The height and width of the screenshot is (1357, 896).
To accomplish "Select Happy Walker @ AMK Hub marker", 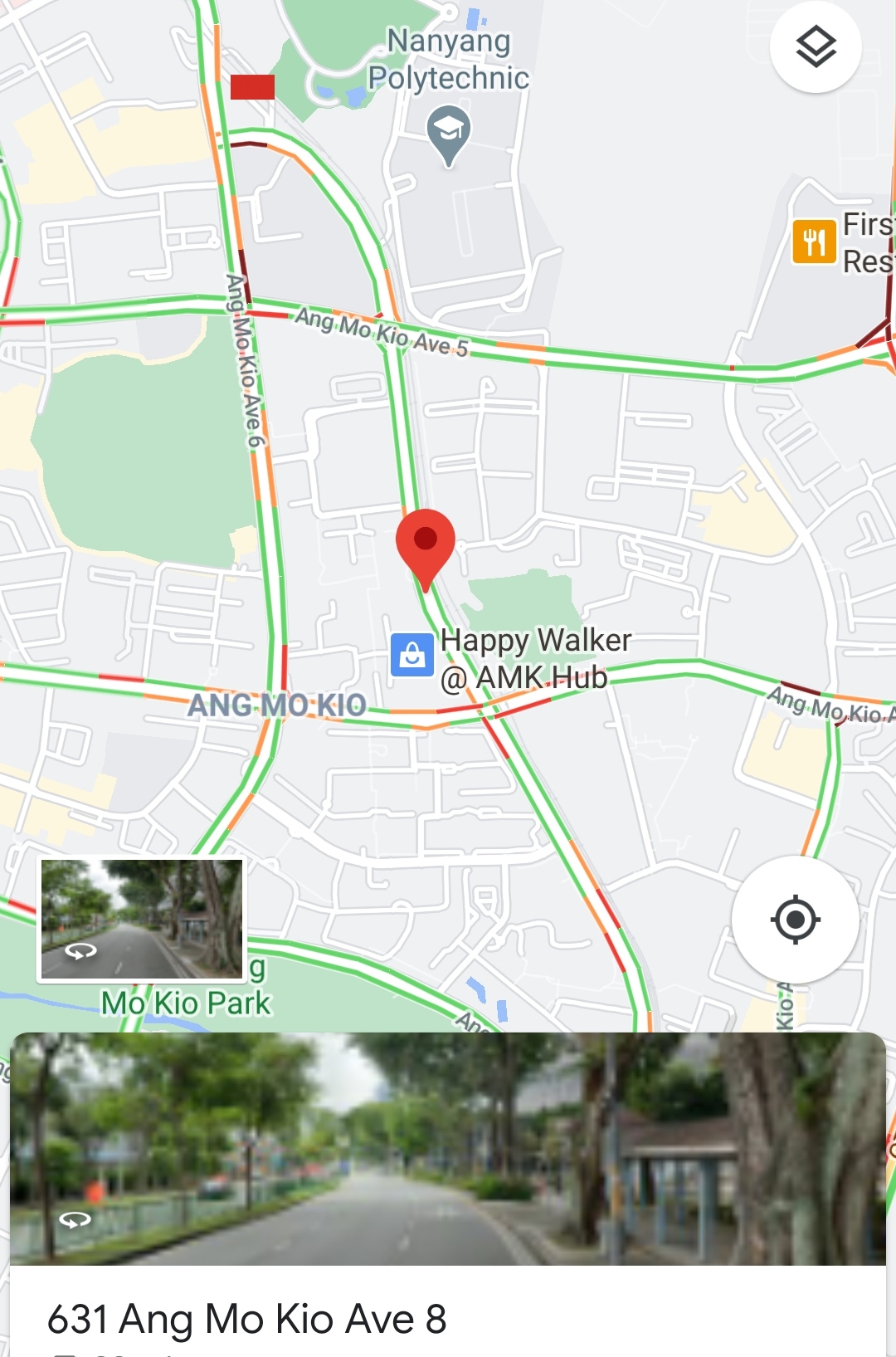I will (412, 655).
